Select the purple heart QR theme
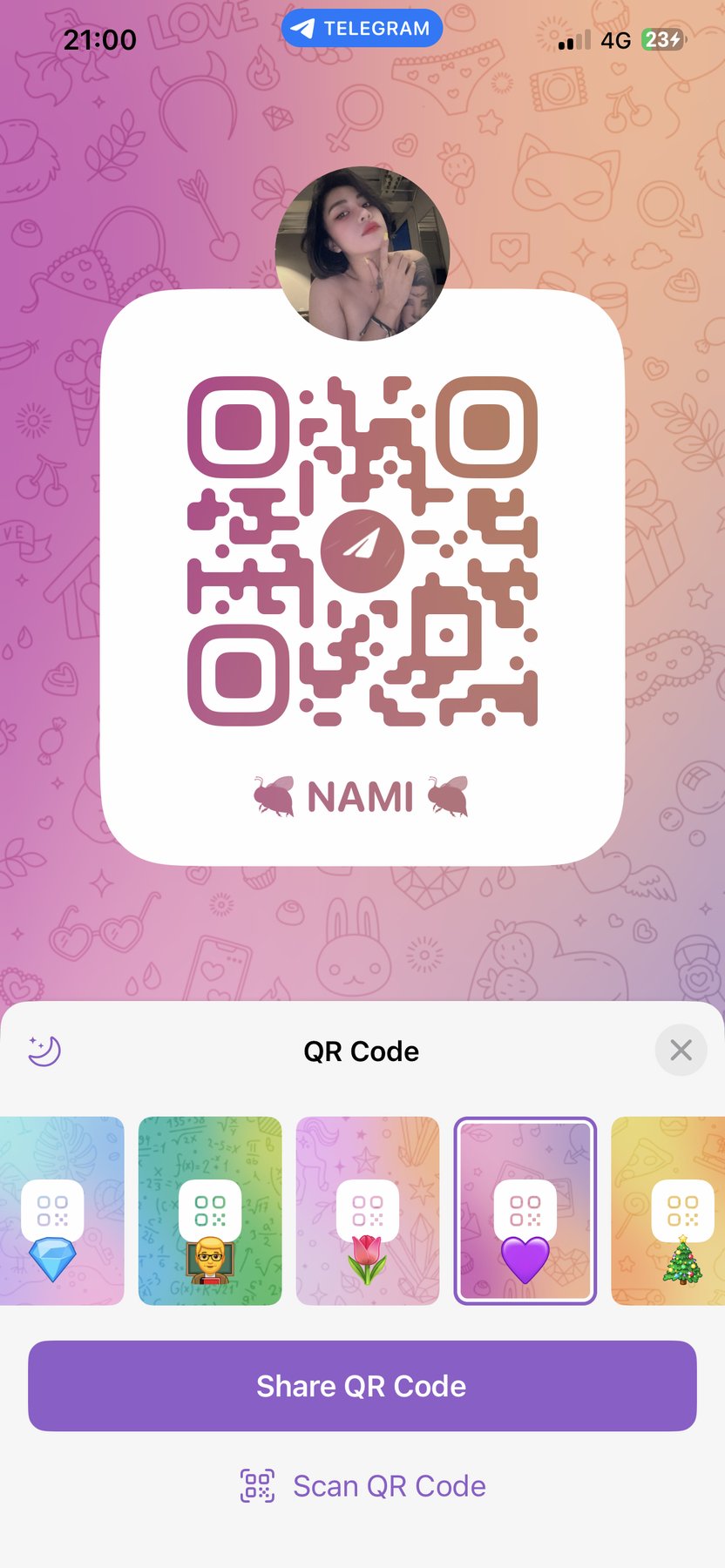725x1568 pixels. (x=525, y=1211)
